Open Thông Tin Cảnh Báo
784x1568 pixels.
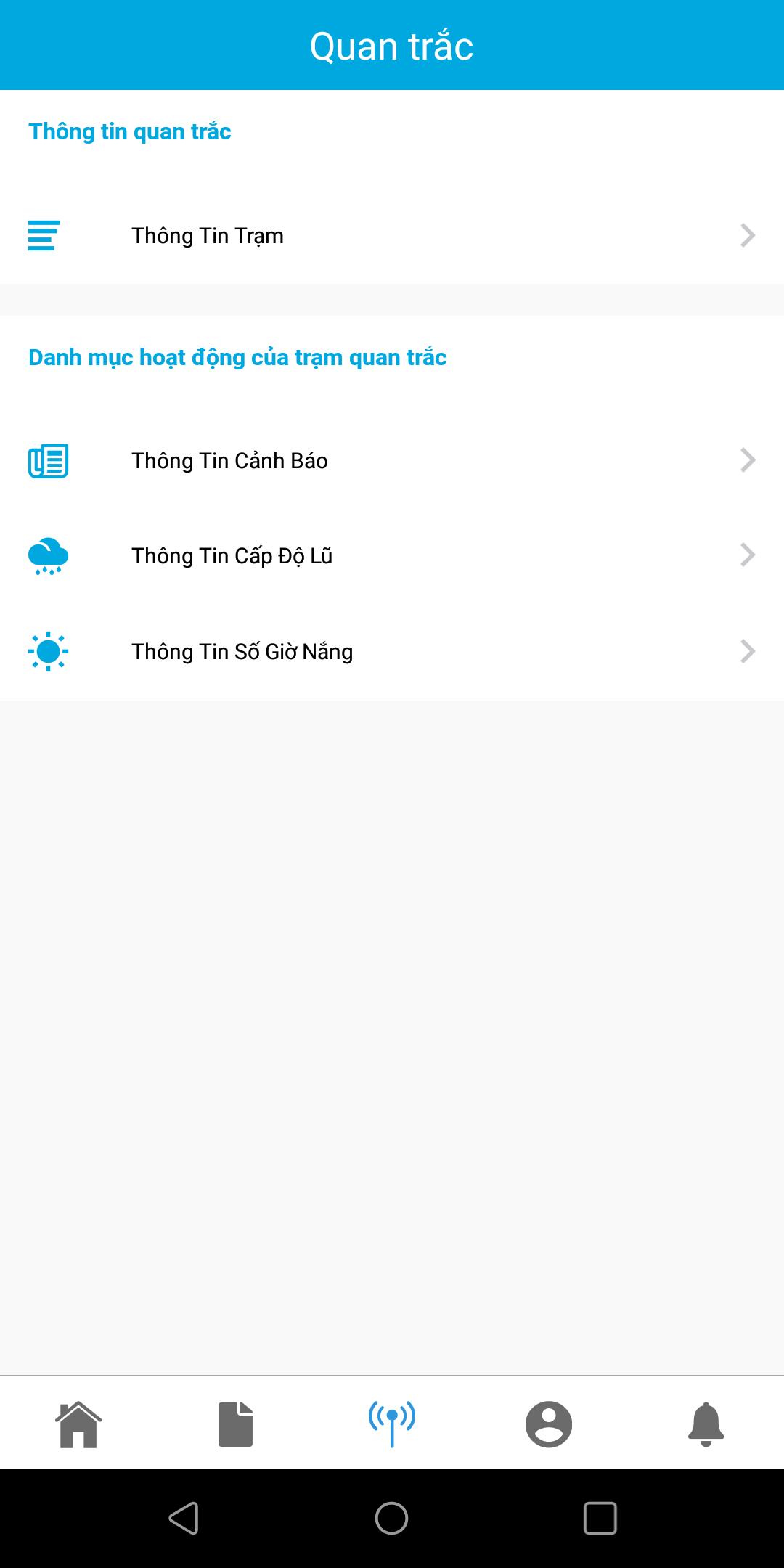pos(392,461)
